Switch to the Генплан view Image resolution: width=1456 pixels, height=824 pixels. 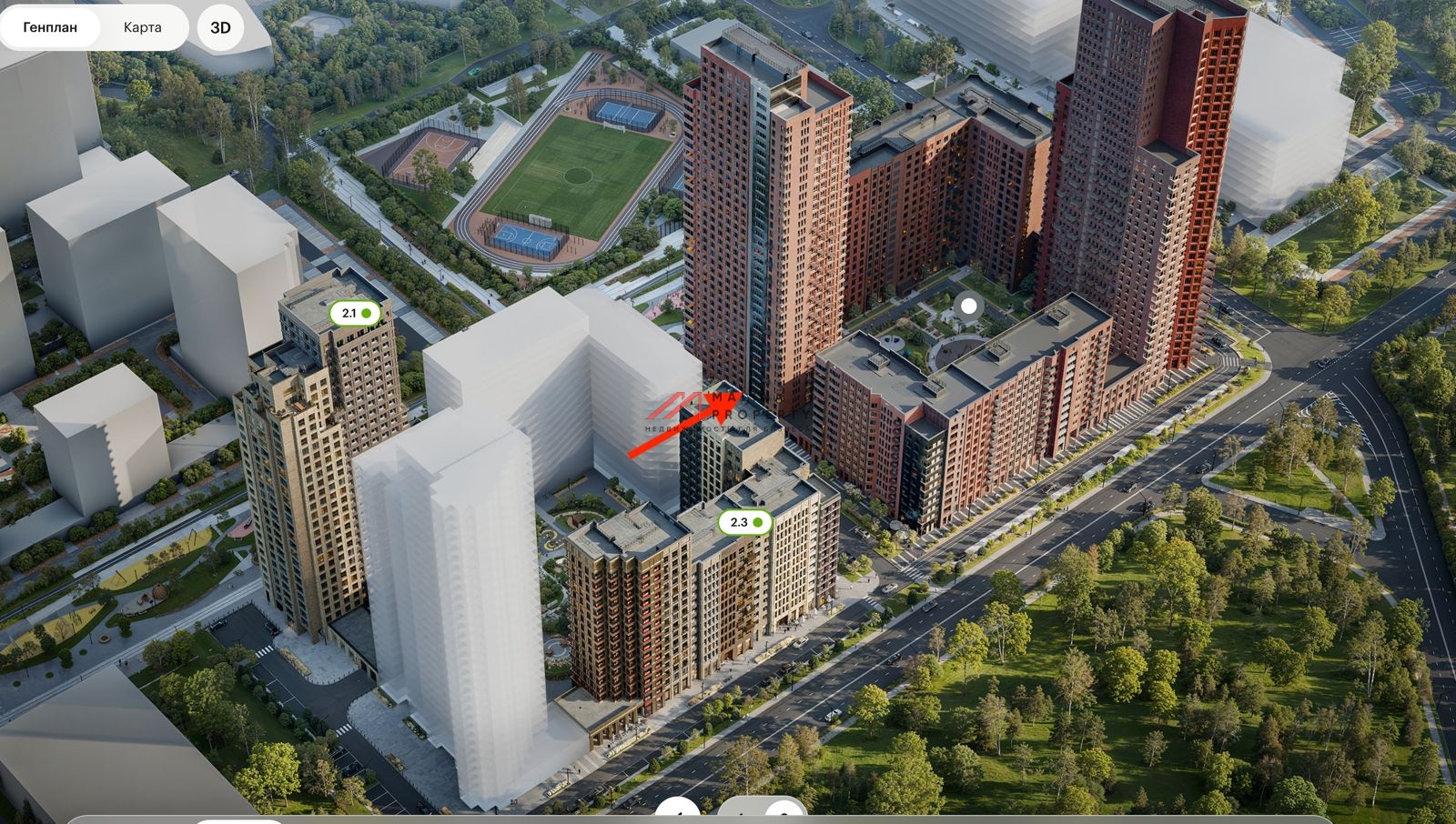(50, 27)
